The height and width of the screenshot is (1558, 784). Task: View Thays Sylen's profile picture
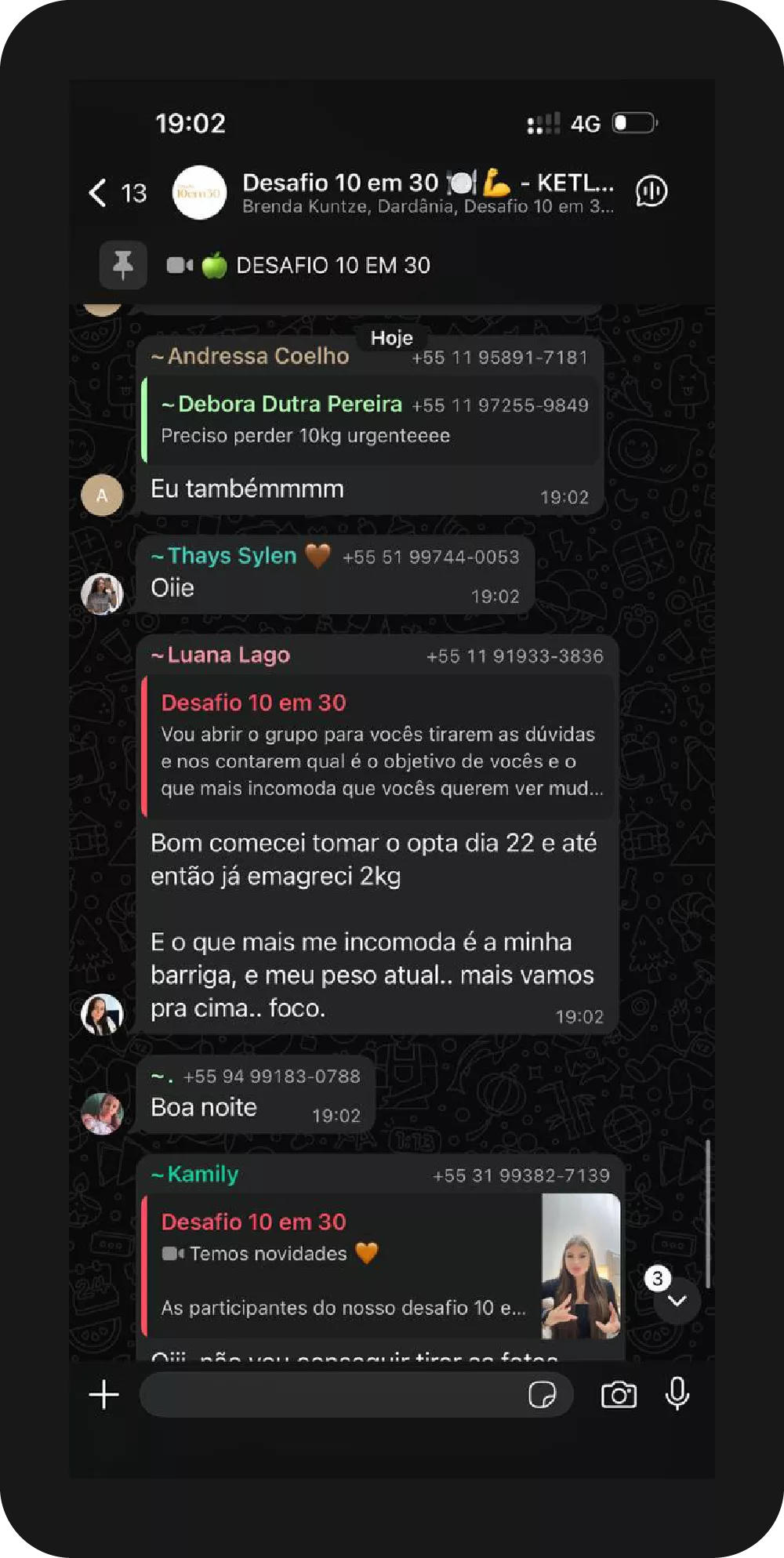(x=102, y=594)
